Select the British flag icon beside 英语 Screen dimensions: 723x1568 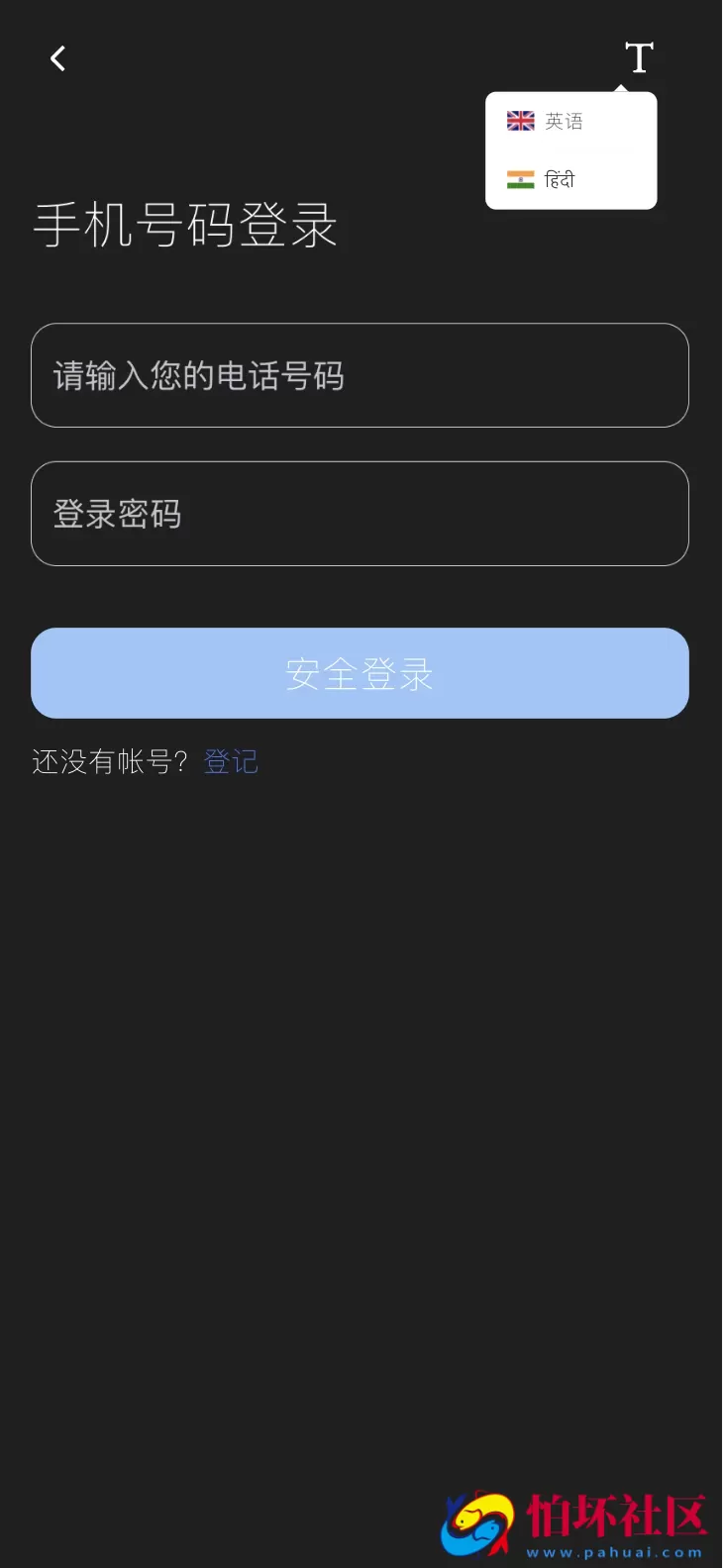[520, 120]
